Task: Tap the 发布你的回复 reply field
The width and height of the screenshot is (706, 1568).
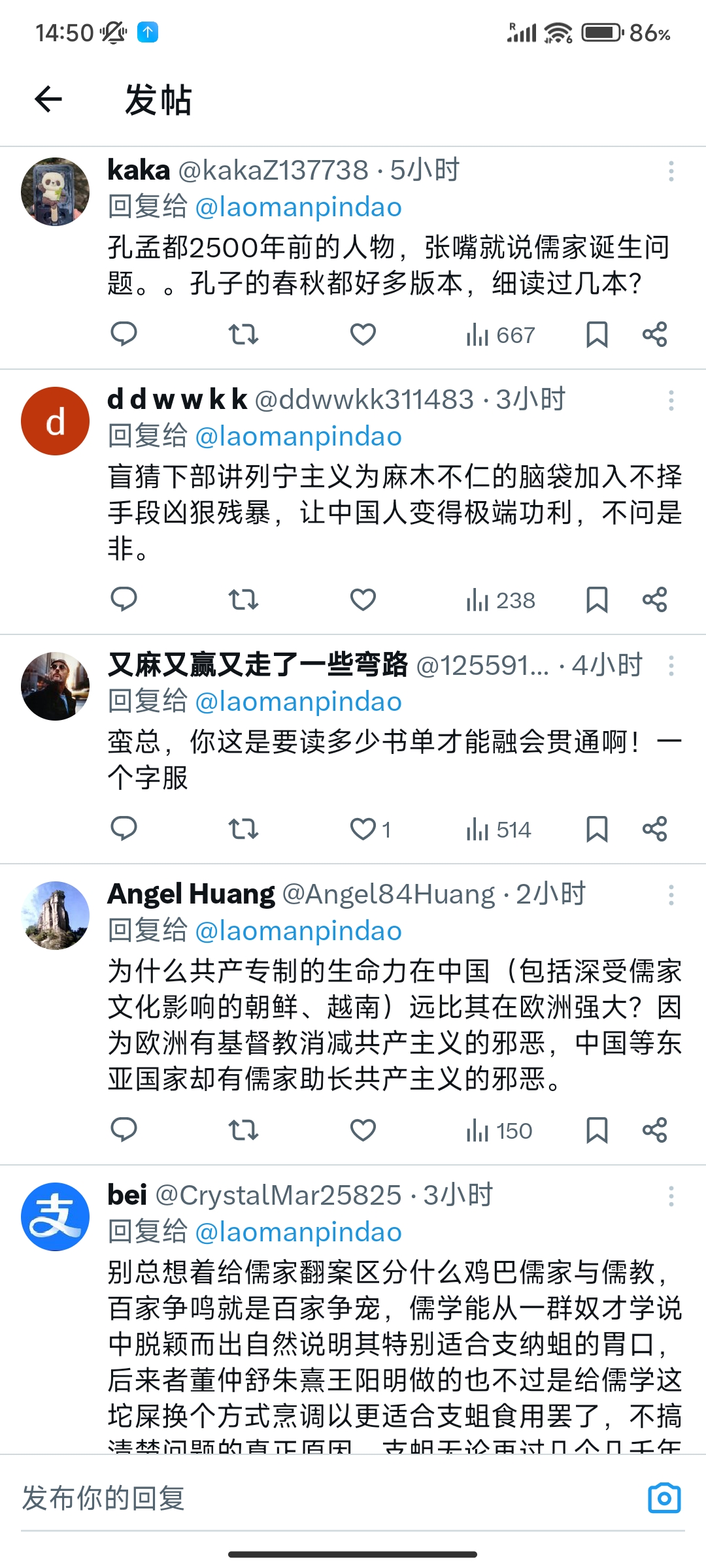Action: (x=327, y=1498)
